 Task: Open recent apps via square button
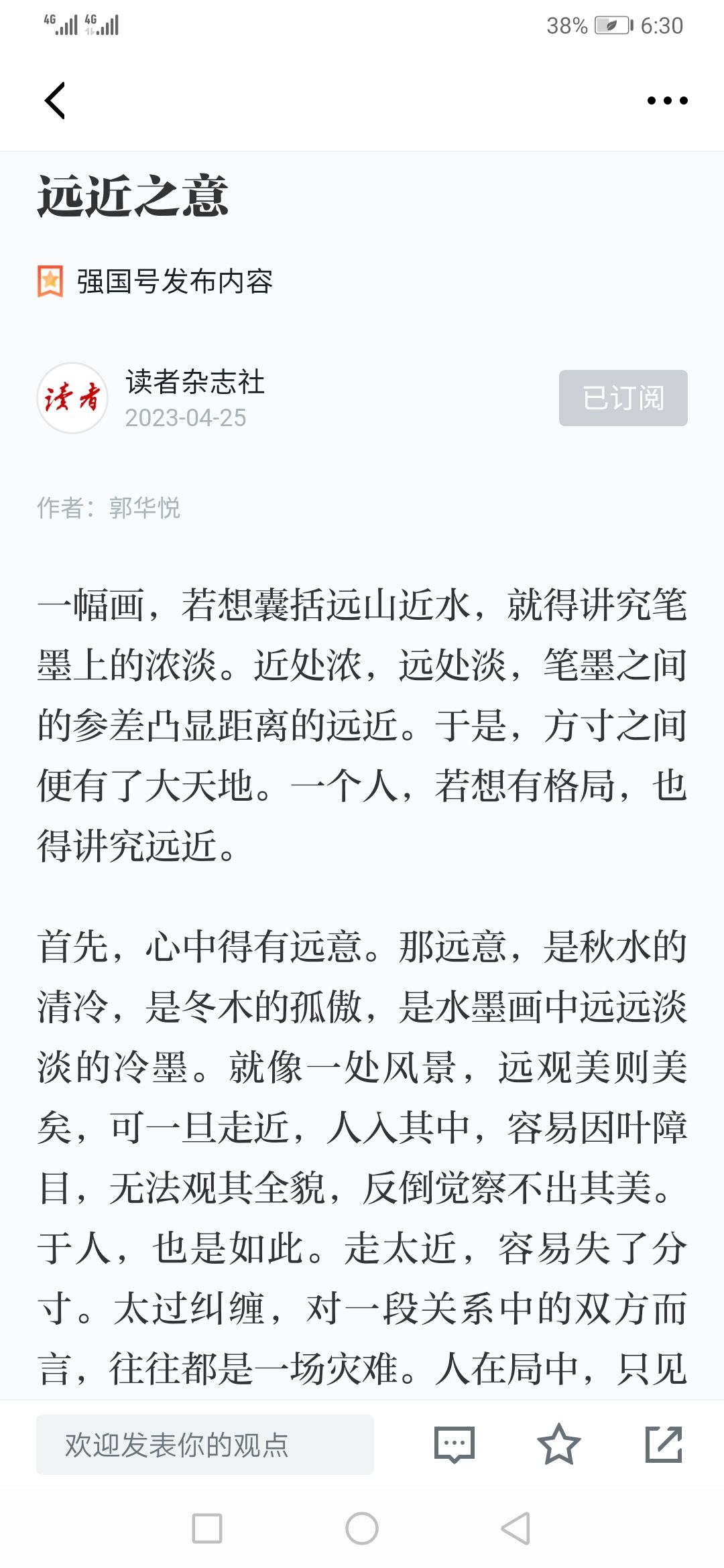[x=207, y=1528]
